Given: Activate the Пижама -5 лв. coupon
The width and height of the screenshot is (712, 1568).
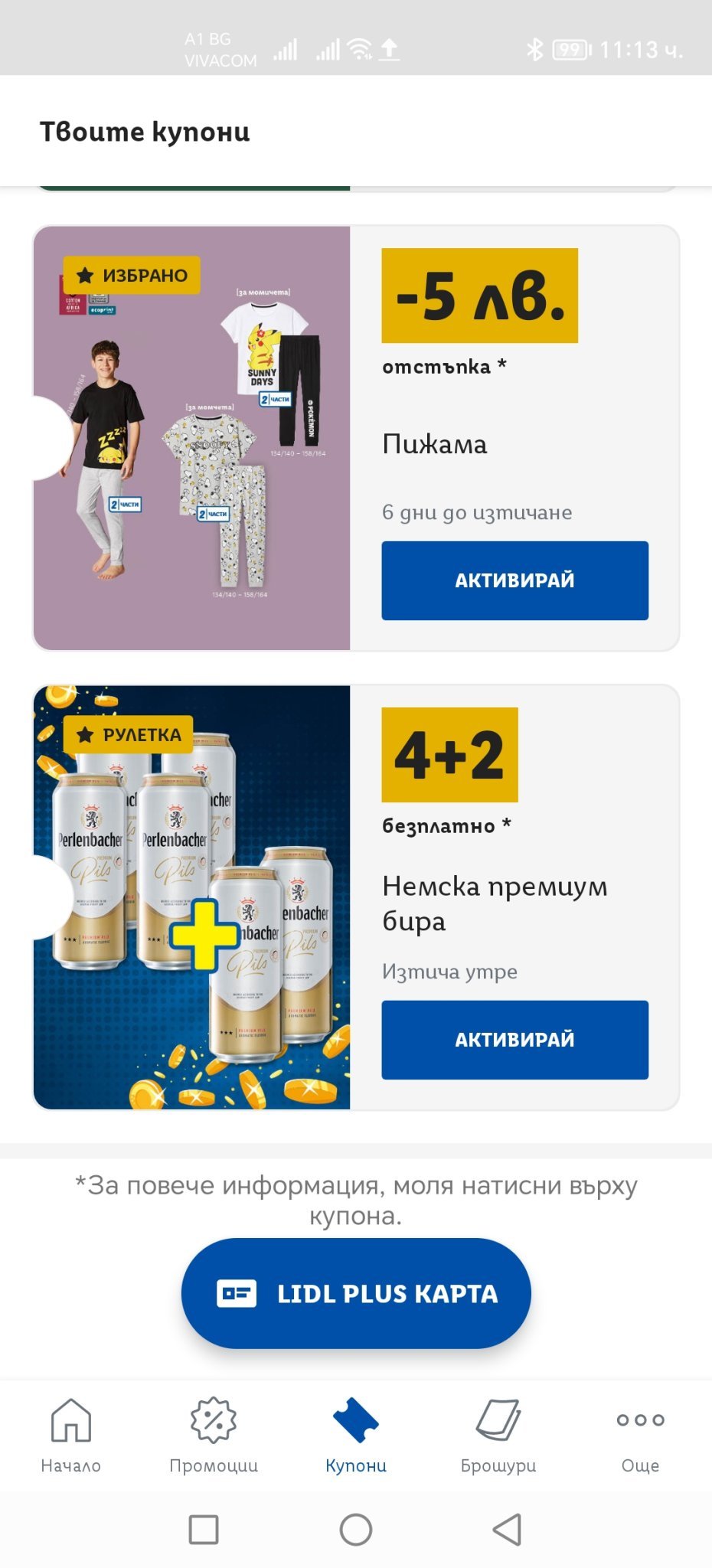Looking at the screenshot, I should coord(514,580).
